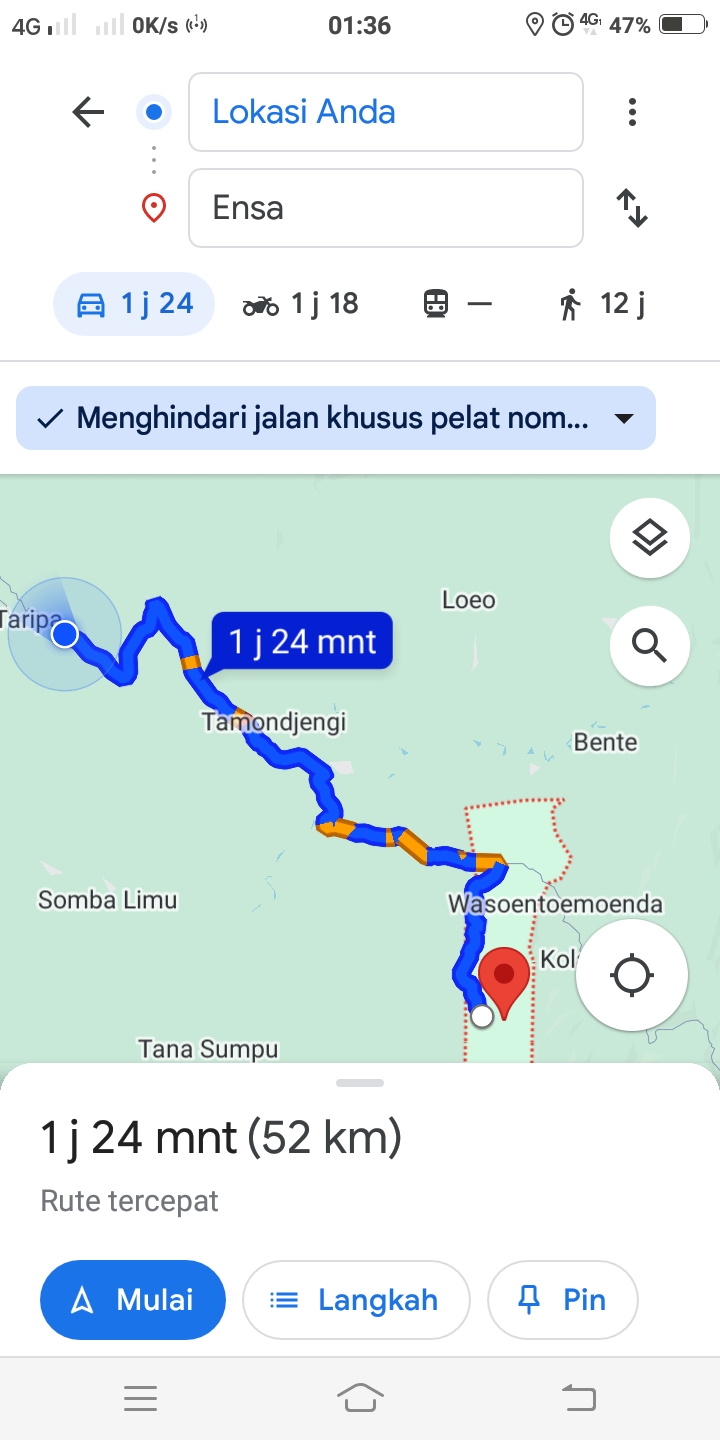Edit the starting point Lokasi Anda
This screenshot has width=720, height=1440.
click(386, 112)
